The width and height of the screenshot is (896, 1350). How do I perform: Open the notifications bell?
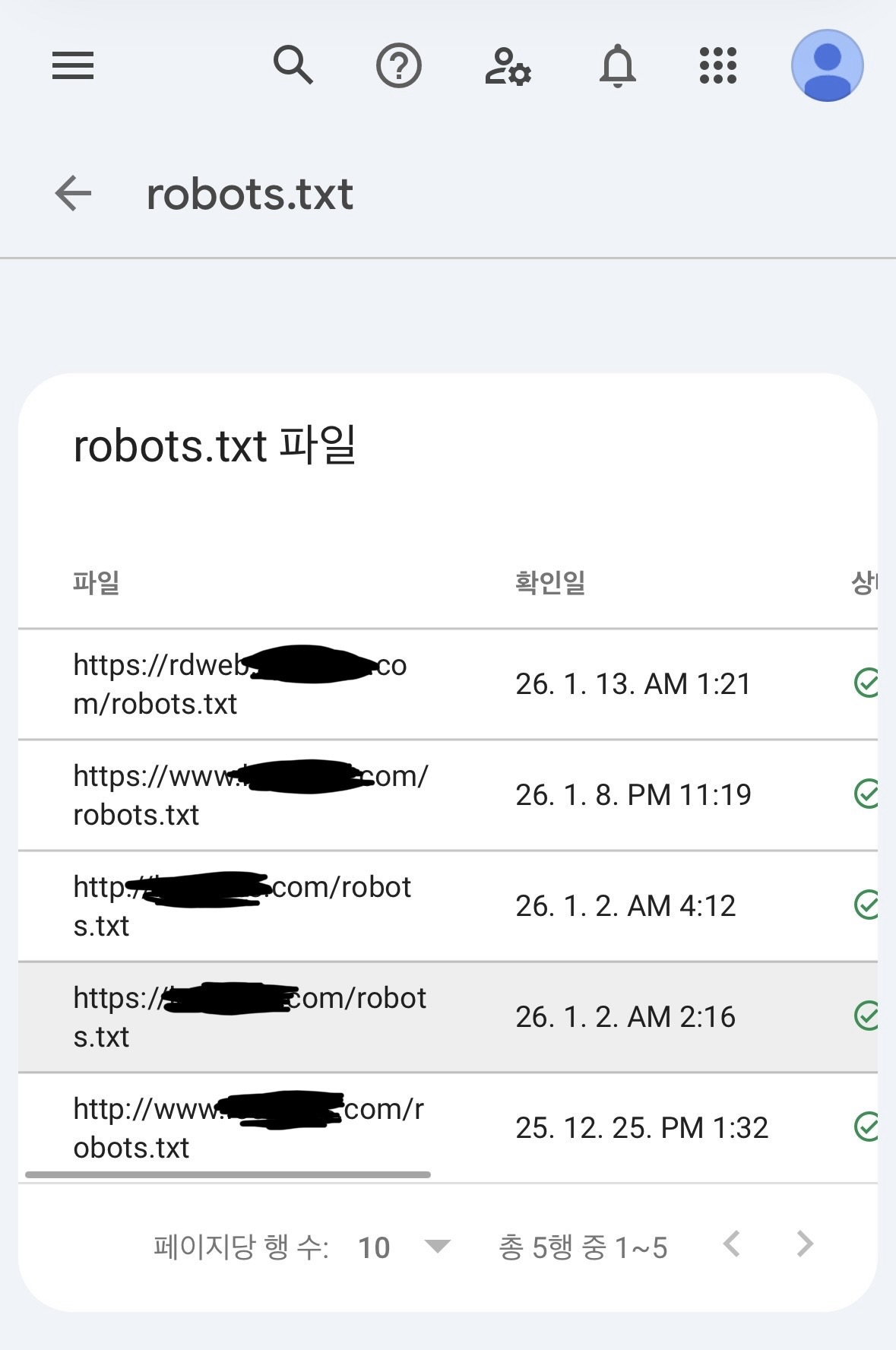[617, 66]
